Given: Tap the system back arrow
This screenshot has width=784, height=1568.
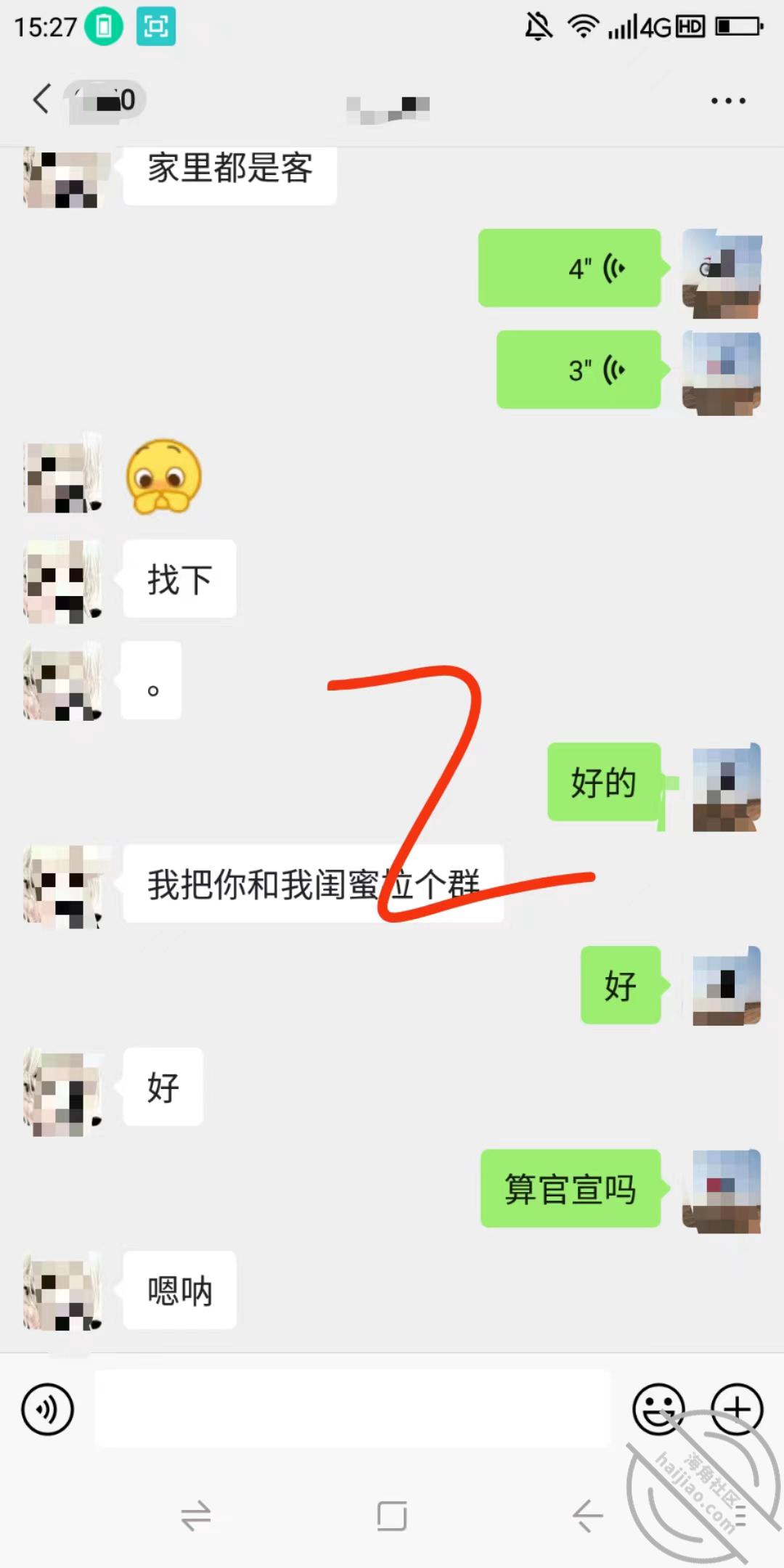Looking at the screenshot, I should (x=587, y=1516).
